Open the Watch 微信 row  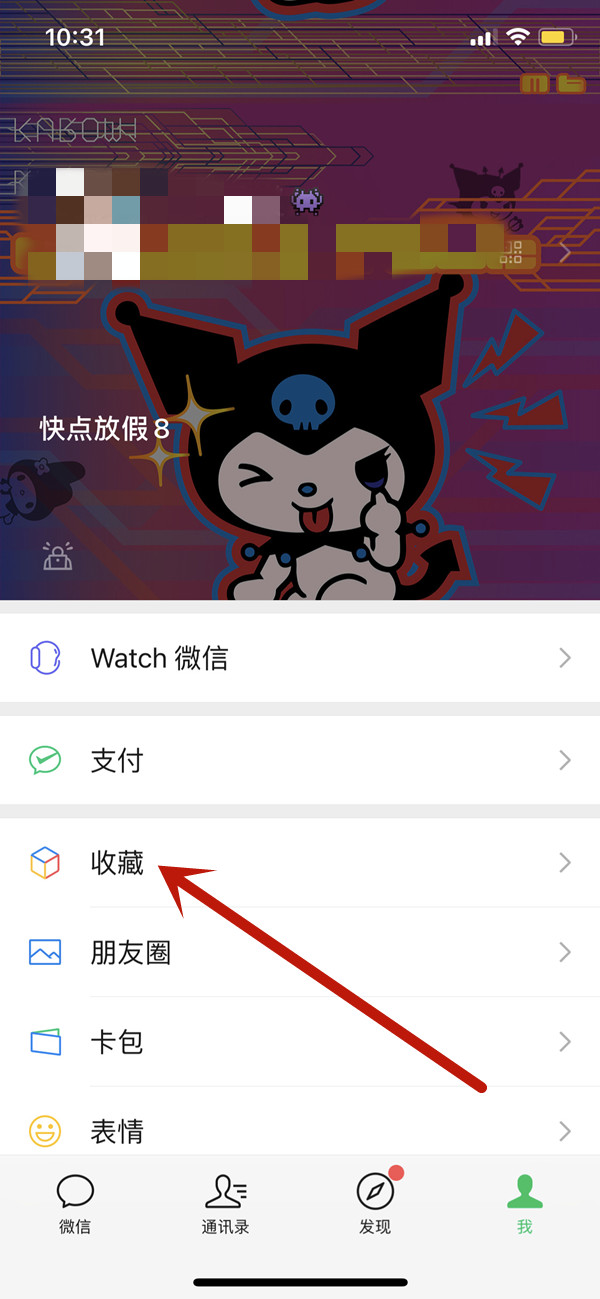(x=300, y=658)
